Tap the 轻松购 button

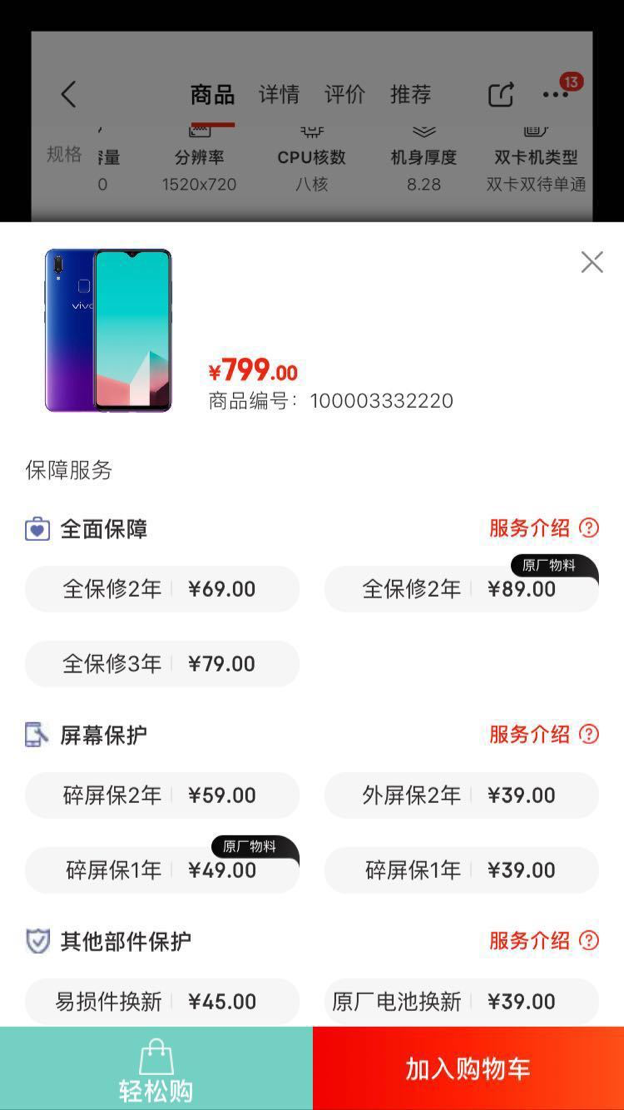156,1068
